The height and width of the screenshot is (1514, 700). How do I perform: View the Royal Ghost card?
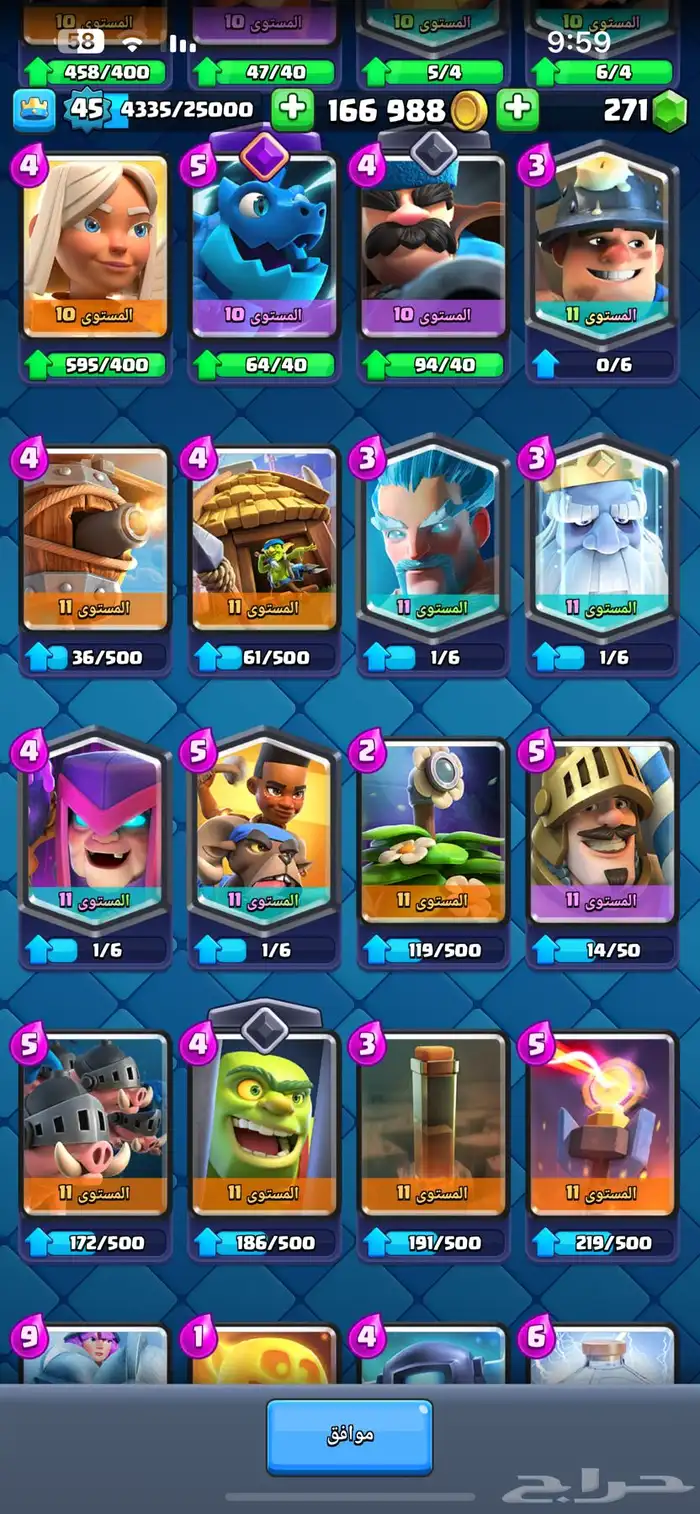[x=602, y=540]
